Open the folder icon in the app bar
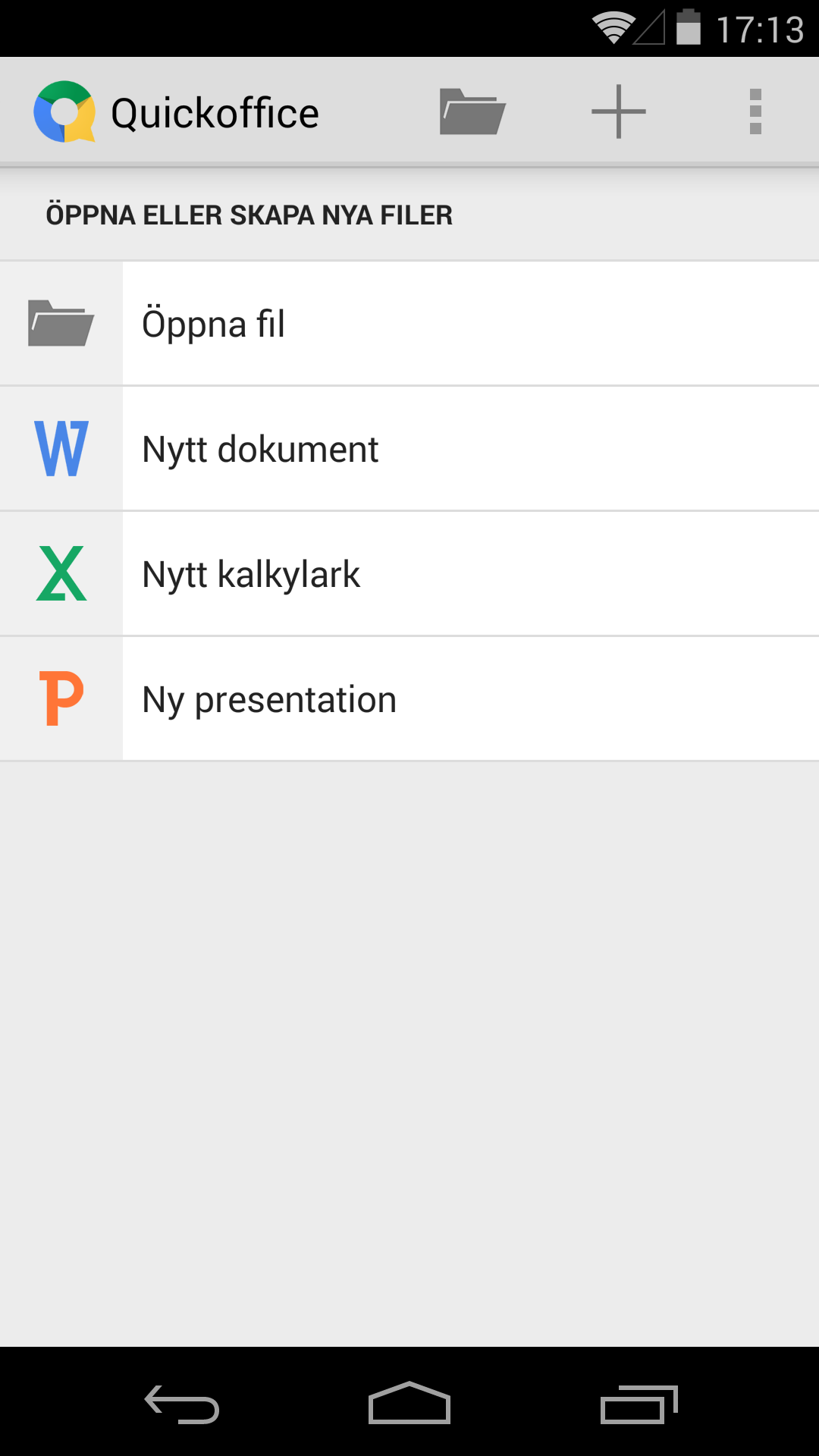This screenshot has height=1456, width=819. coord(472,111)
